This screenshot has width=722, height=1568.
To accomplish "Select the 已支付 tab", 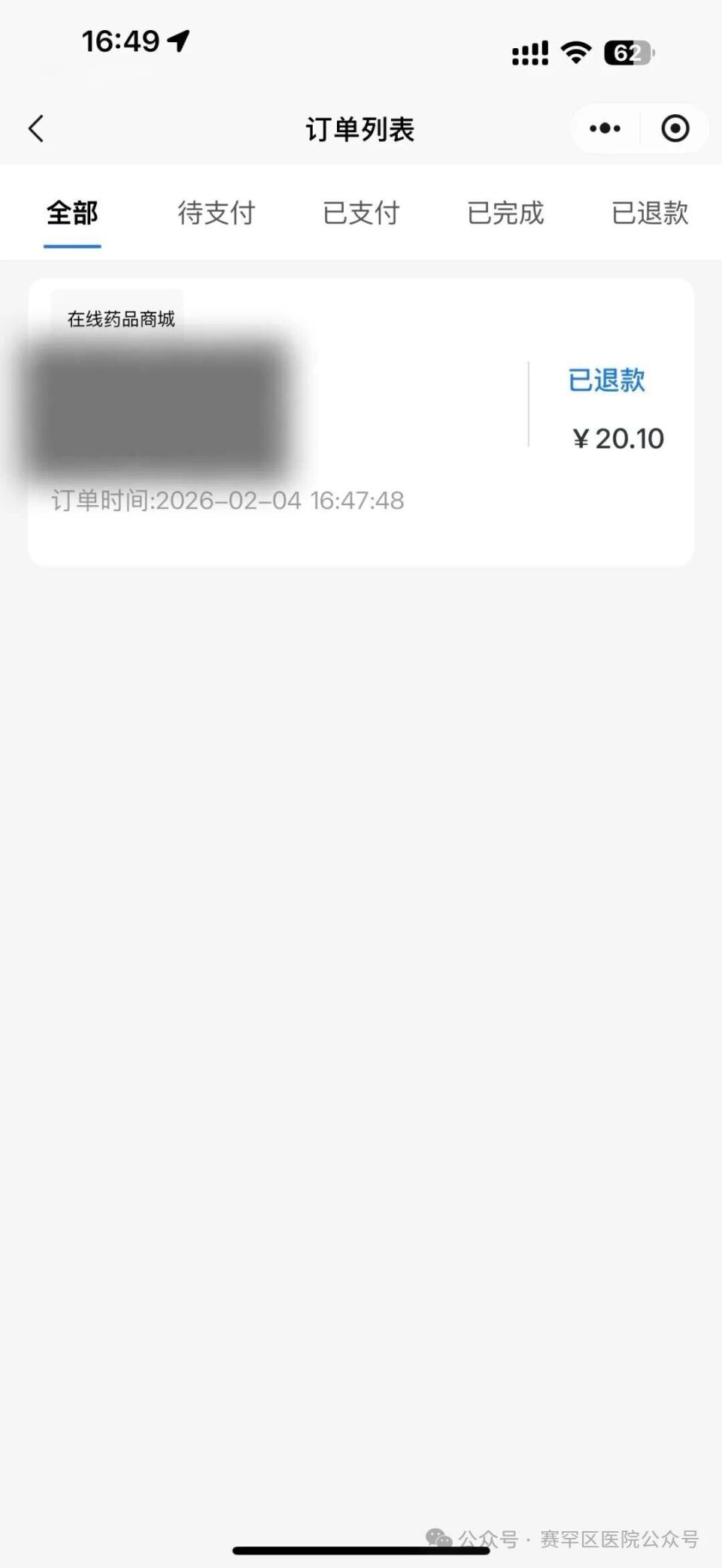I will click(361, 213).
